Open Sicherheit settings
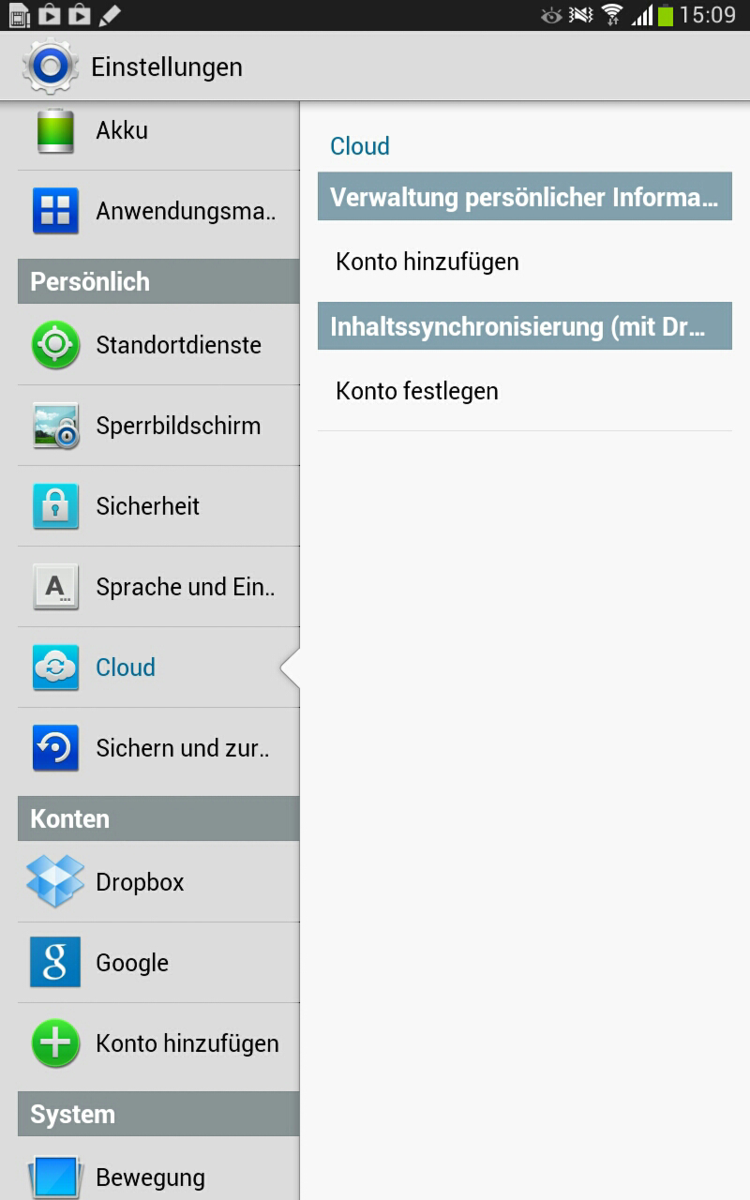Image resolution: width=750 pixels, height=1200 pixels. coord(158,507)
